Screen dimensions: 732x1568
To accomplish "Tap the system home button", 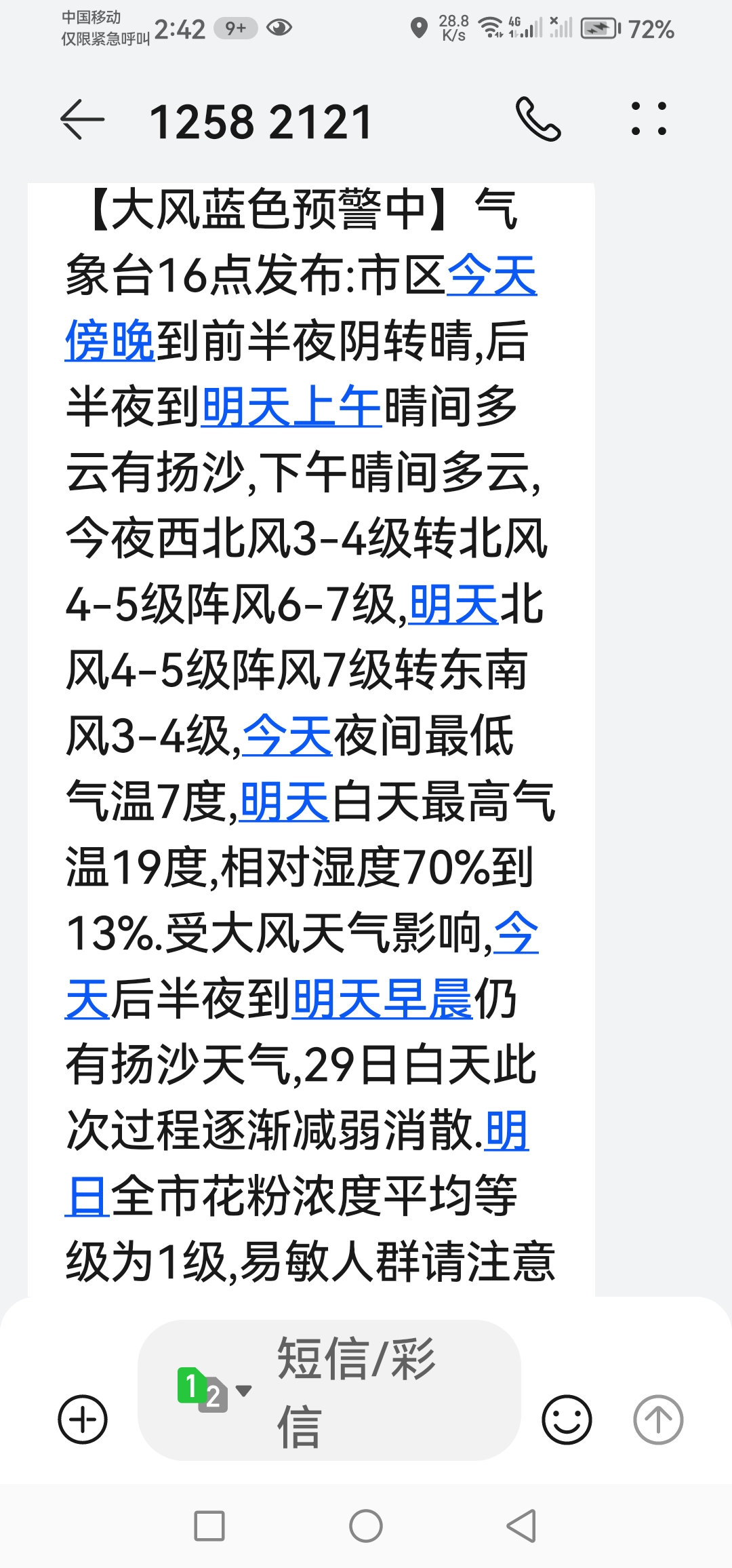I will [366, 1526].
